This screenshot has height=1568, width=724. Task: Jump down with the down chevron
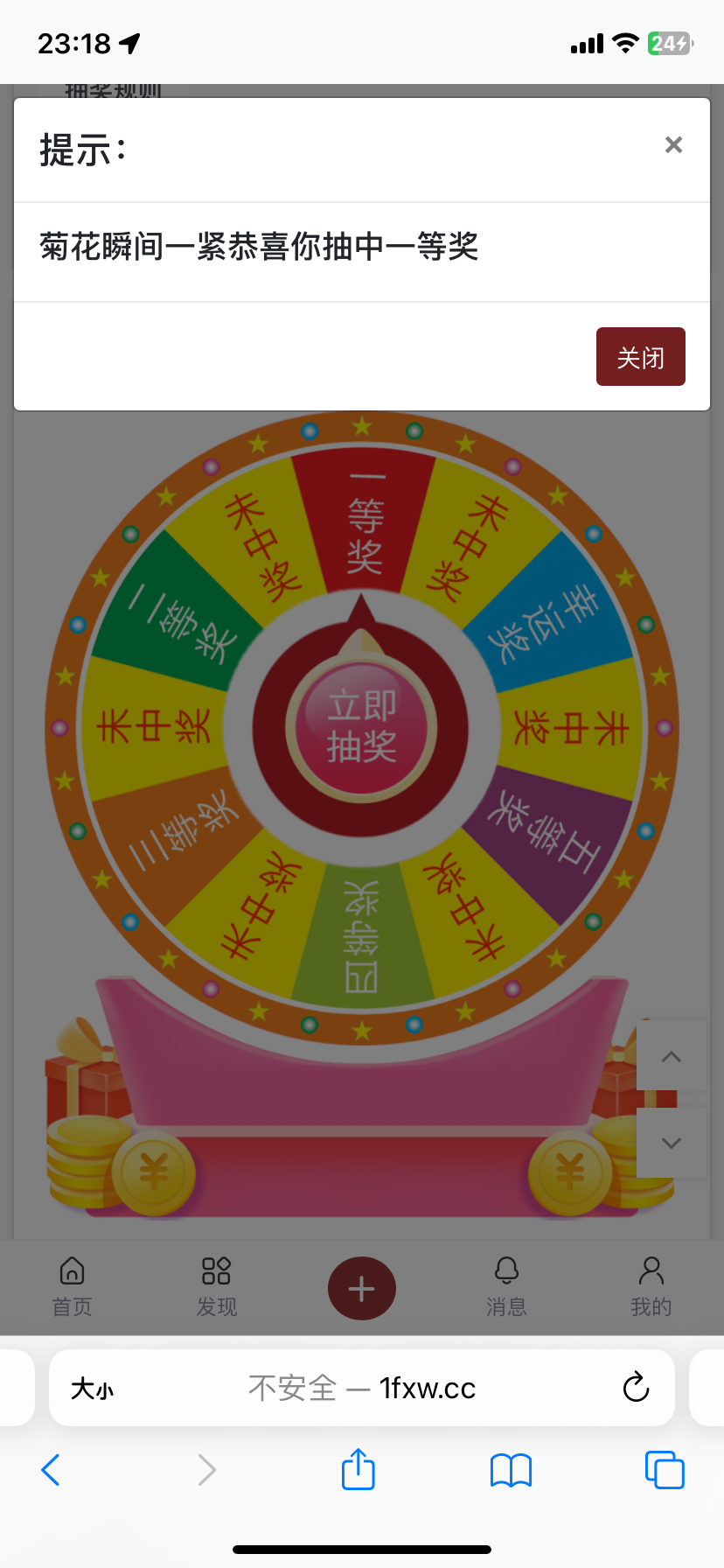pyautogui.click(x=671, y=1143)
